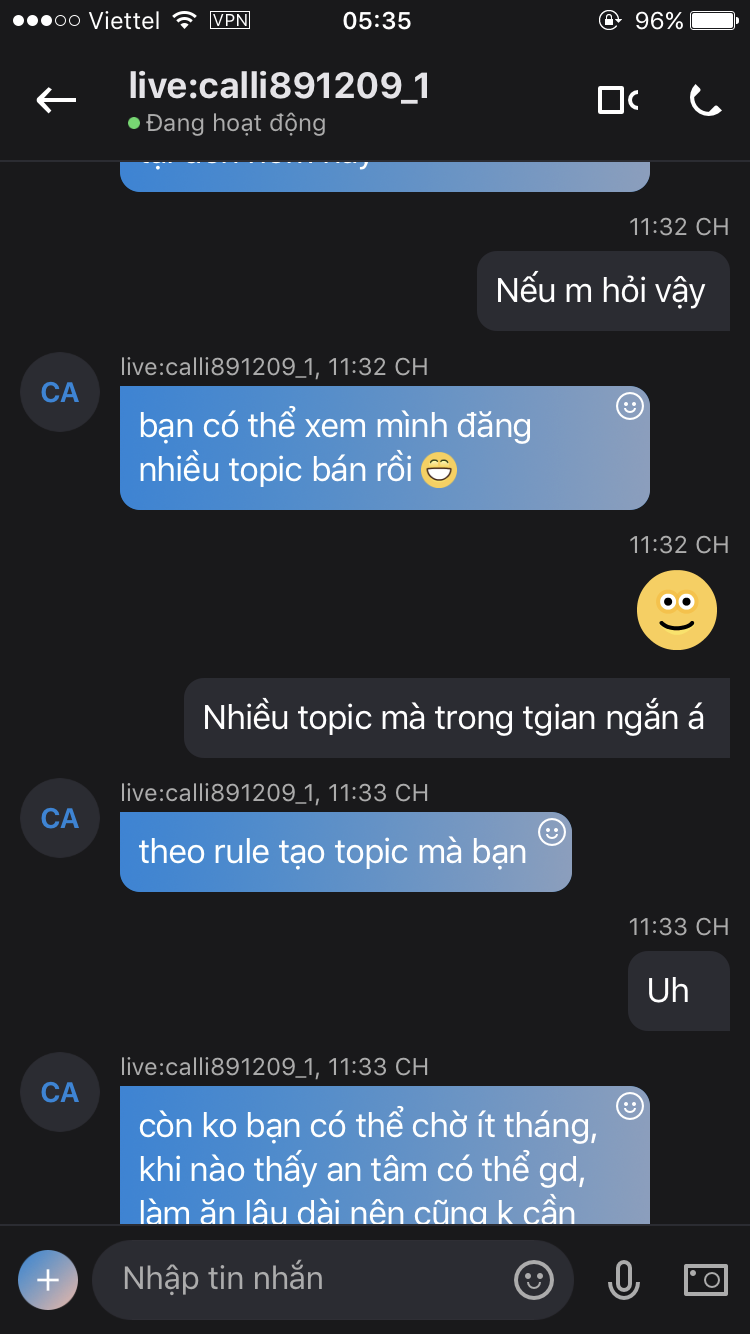Open the emoji picker in the message field
The width and height of the screenshot is (750, 1334).
pyautogui.click(x=533, y=1279)
